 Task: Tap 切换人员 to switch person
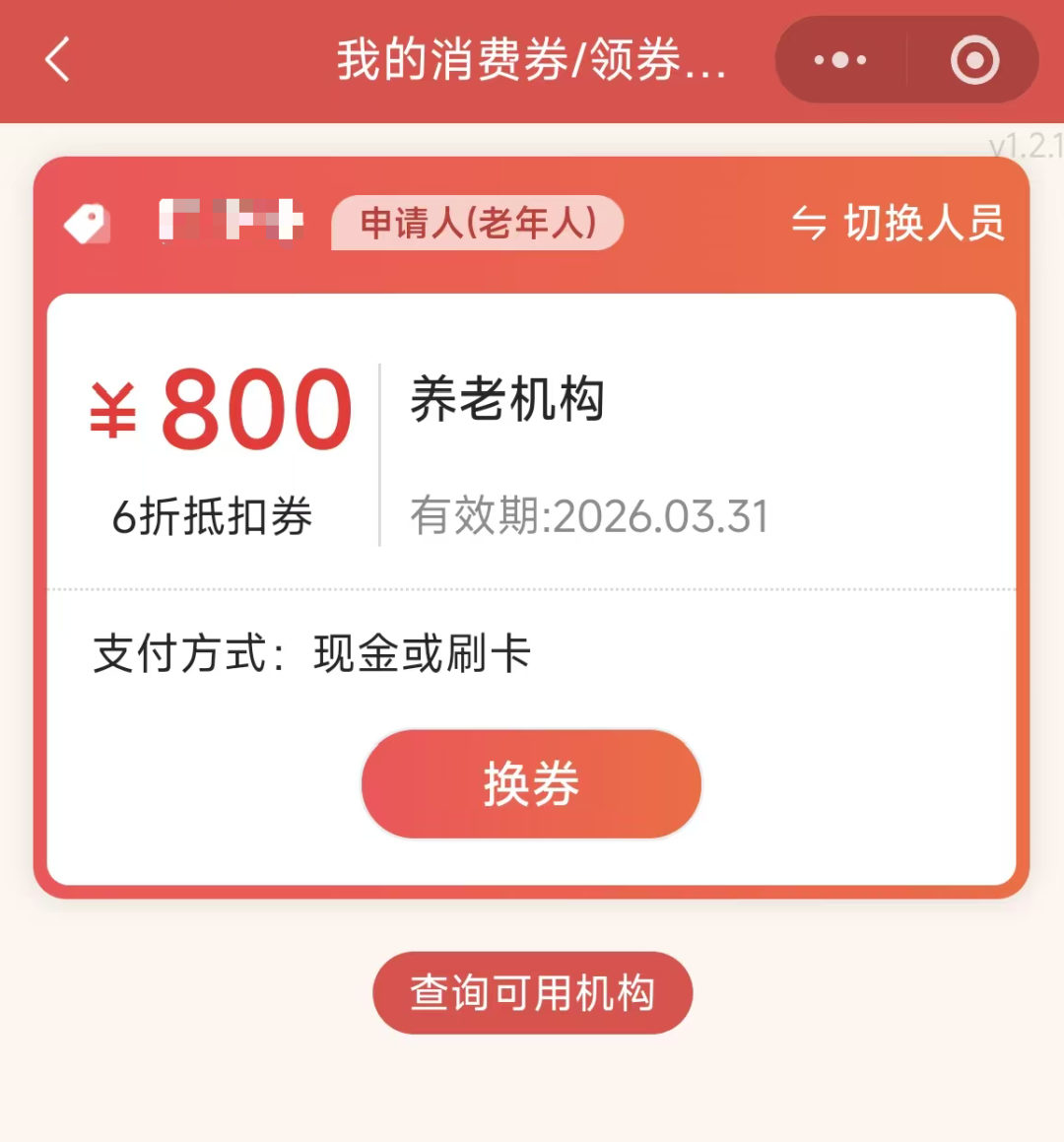click(898, 224)
